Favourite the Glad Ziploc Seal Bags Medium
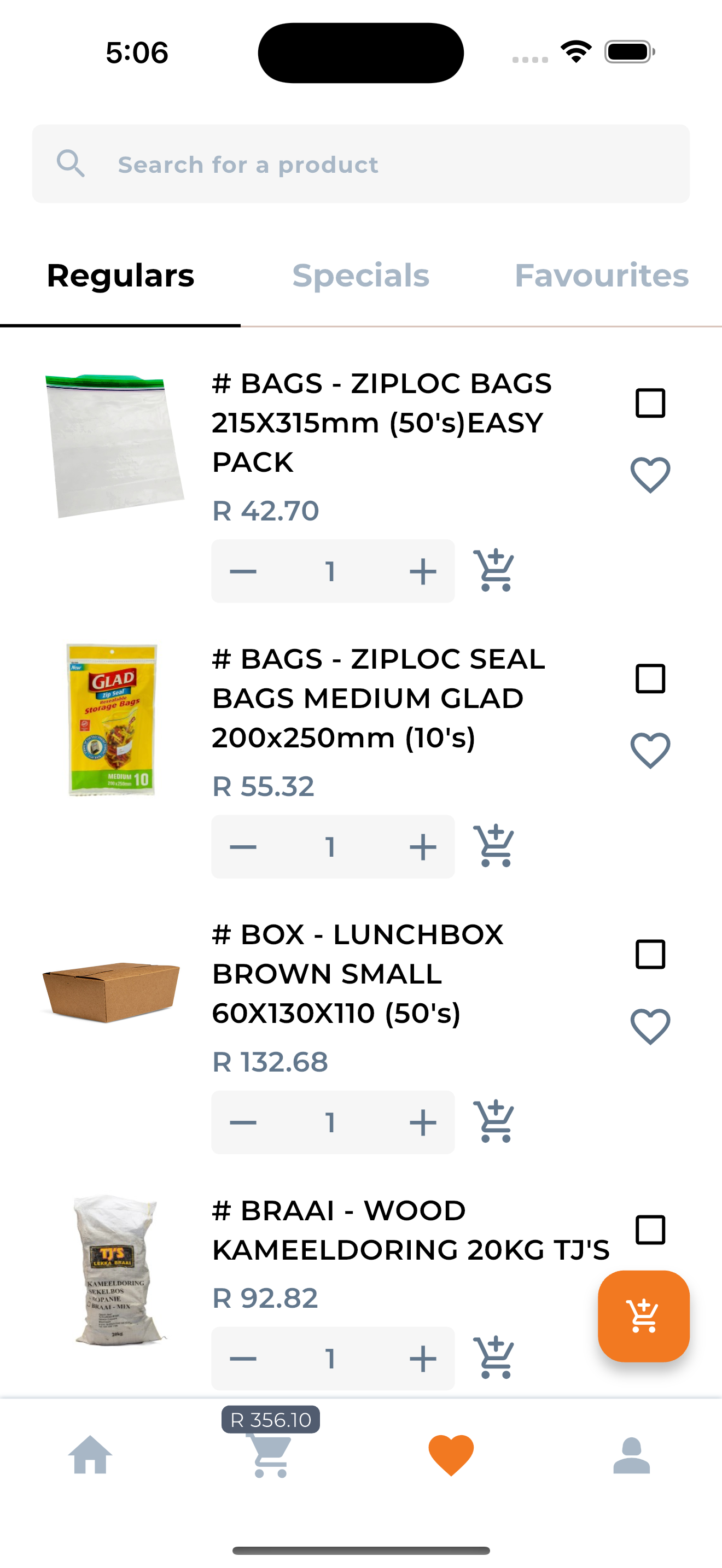The height and width of the screenshot is (1568, 722). click(650, 751)
